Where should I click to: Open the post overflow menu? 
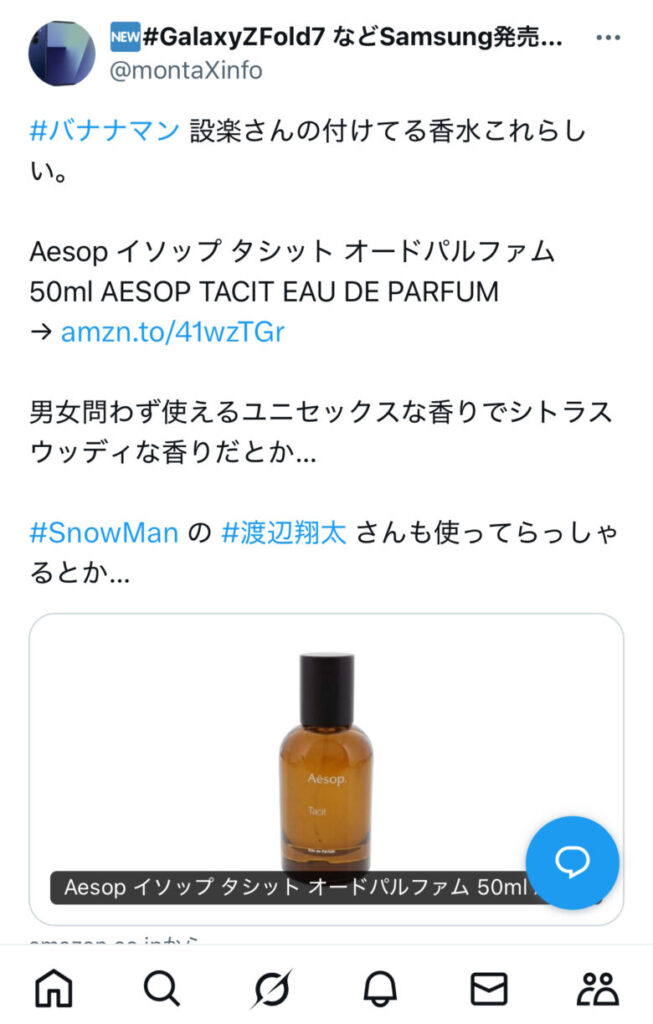(608, 39)
